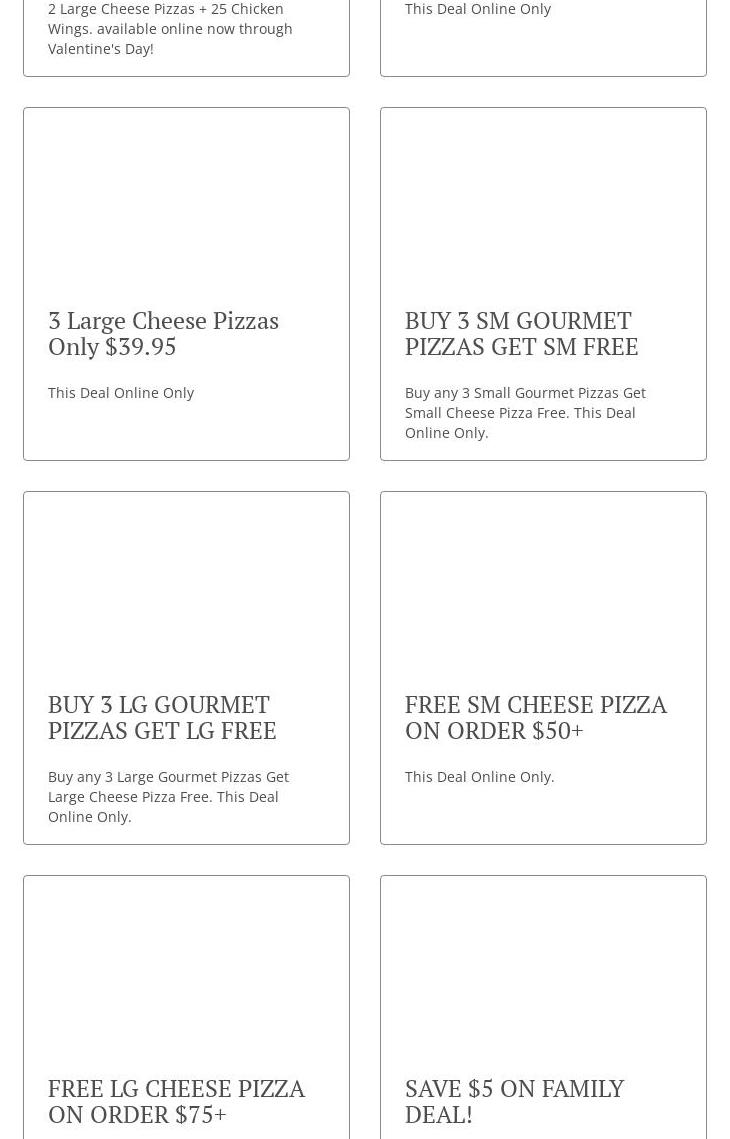
Task: View Free SM Cheese Pizza on $50+ deal
Action: coord(535,717)
